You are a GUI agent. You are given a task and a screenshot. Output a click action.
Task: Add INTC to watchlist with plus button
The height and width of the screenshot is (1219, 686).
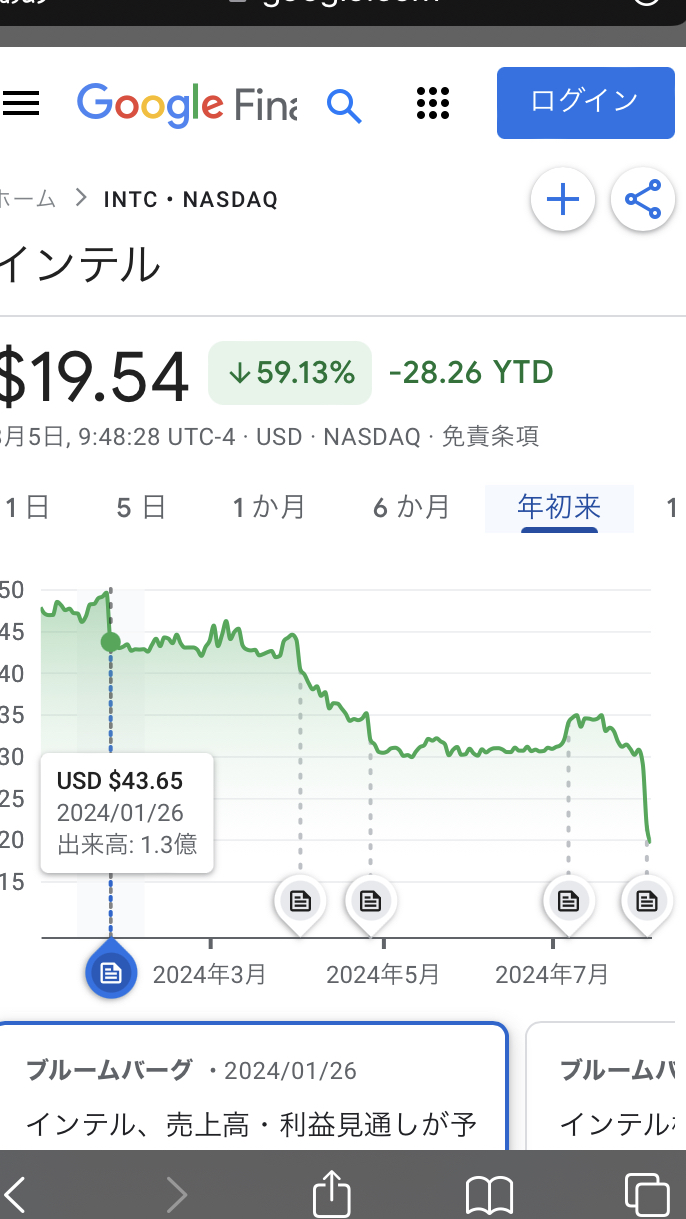click(x=562, y=200)
